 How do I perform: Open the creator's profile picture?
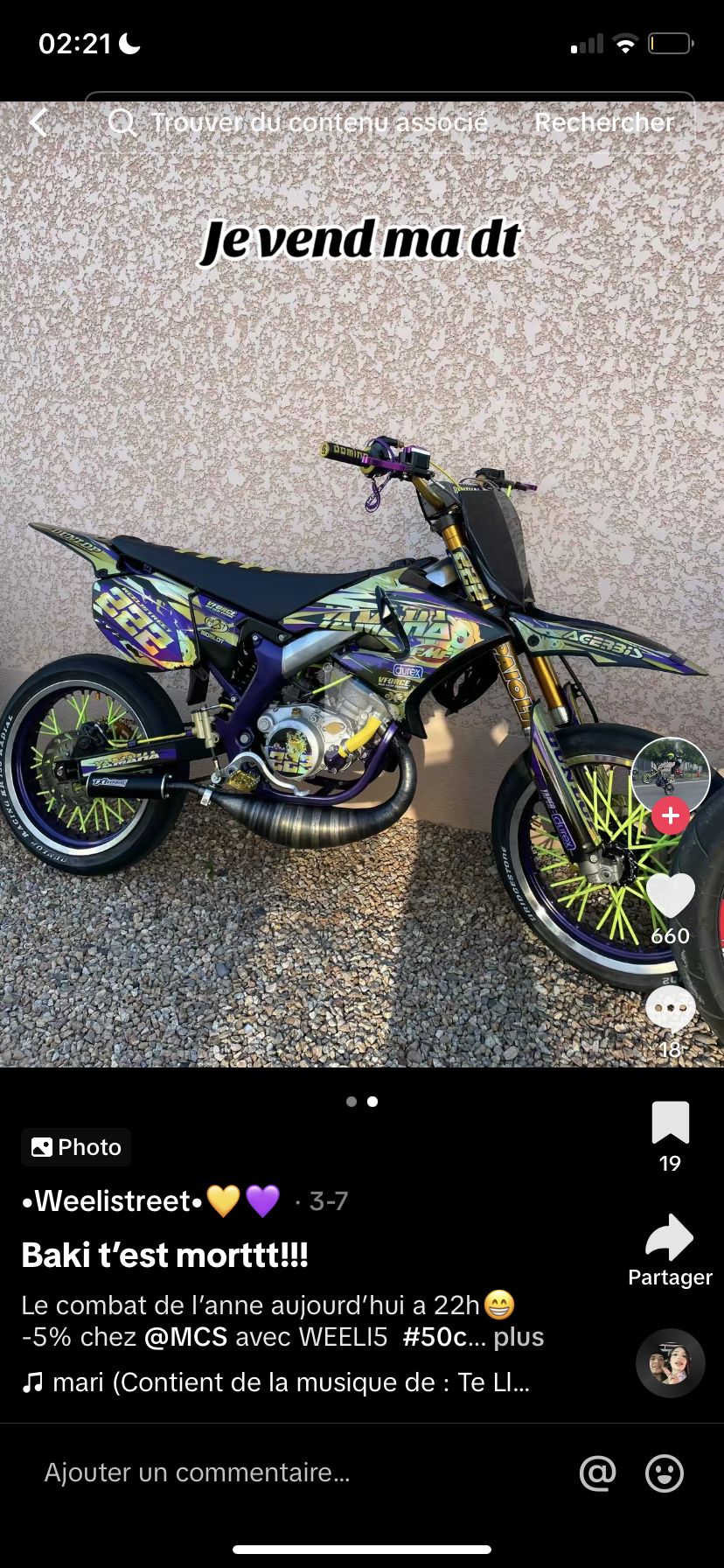[x=670, y=774]
